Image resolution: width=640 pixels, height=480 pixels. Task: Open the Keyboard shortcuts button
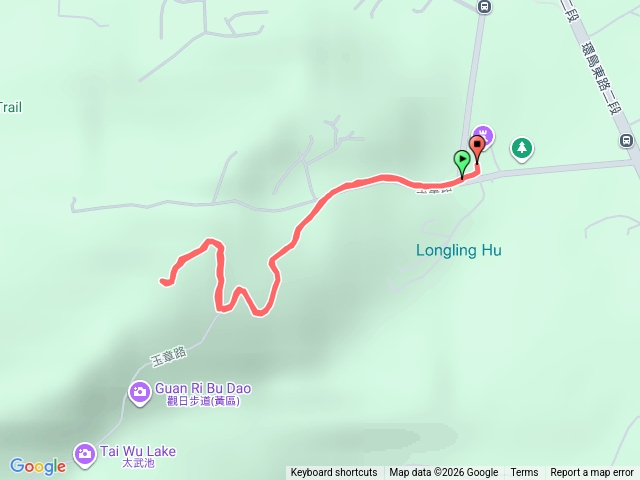333,472
